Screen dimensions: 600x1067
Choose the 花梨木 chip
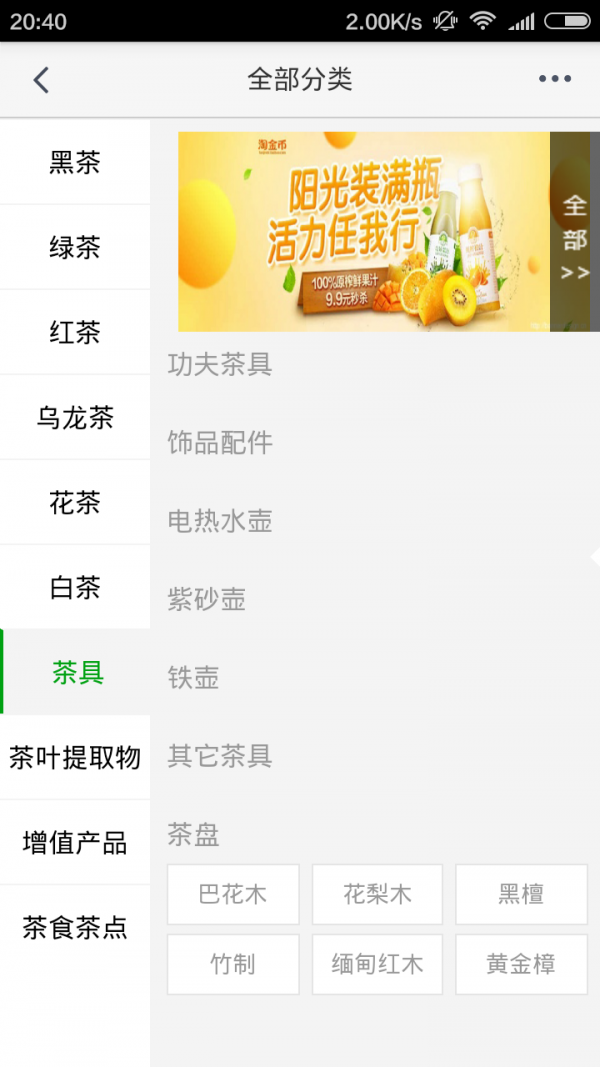(377, 894)
